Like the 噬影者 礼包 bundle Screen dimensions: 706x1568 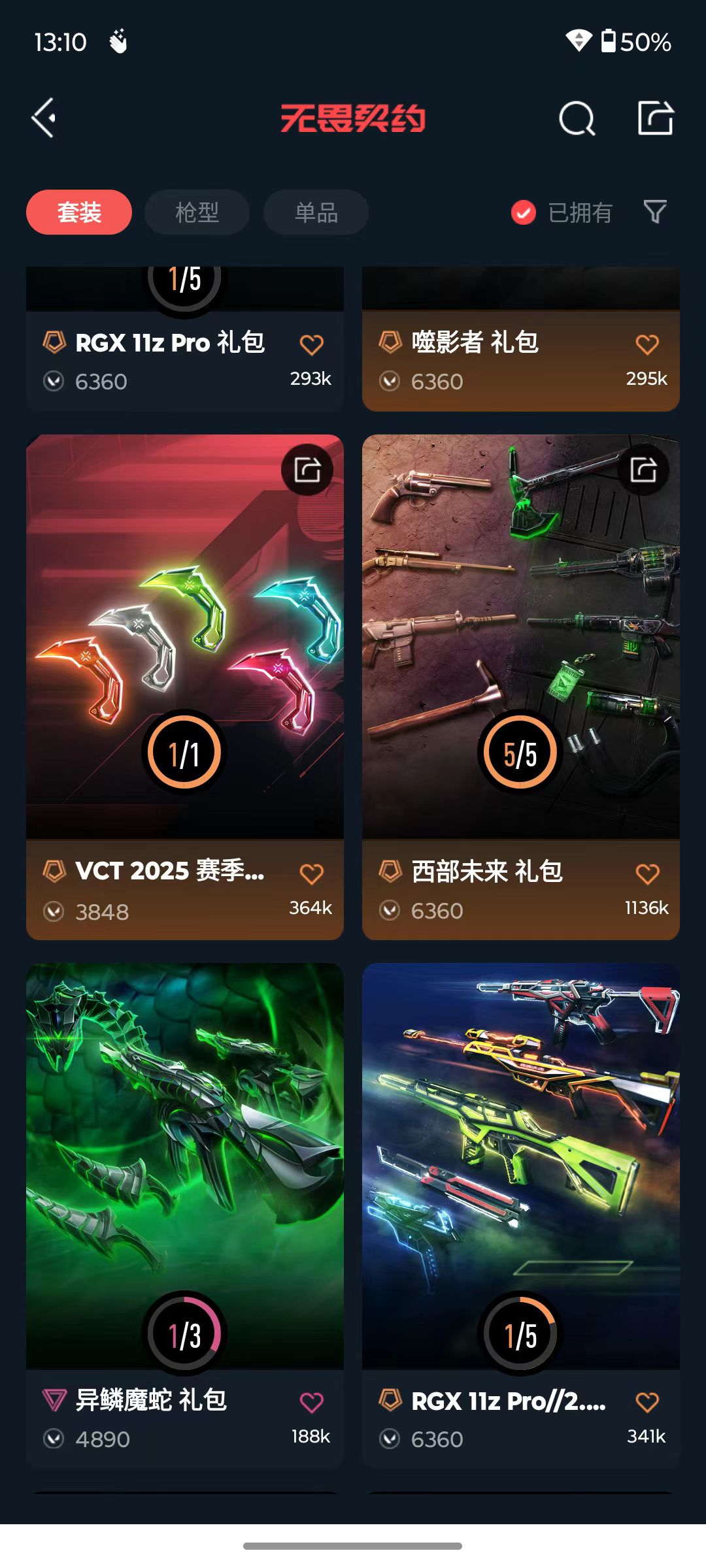tap(647, 344)
